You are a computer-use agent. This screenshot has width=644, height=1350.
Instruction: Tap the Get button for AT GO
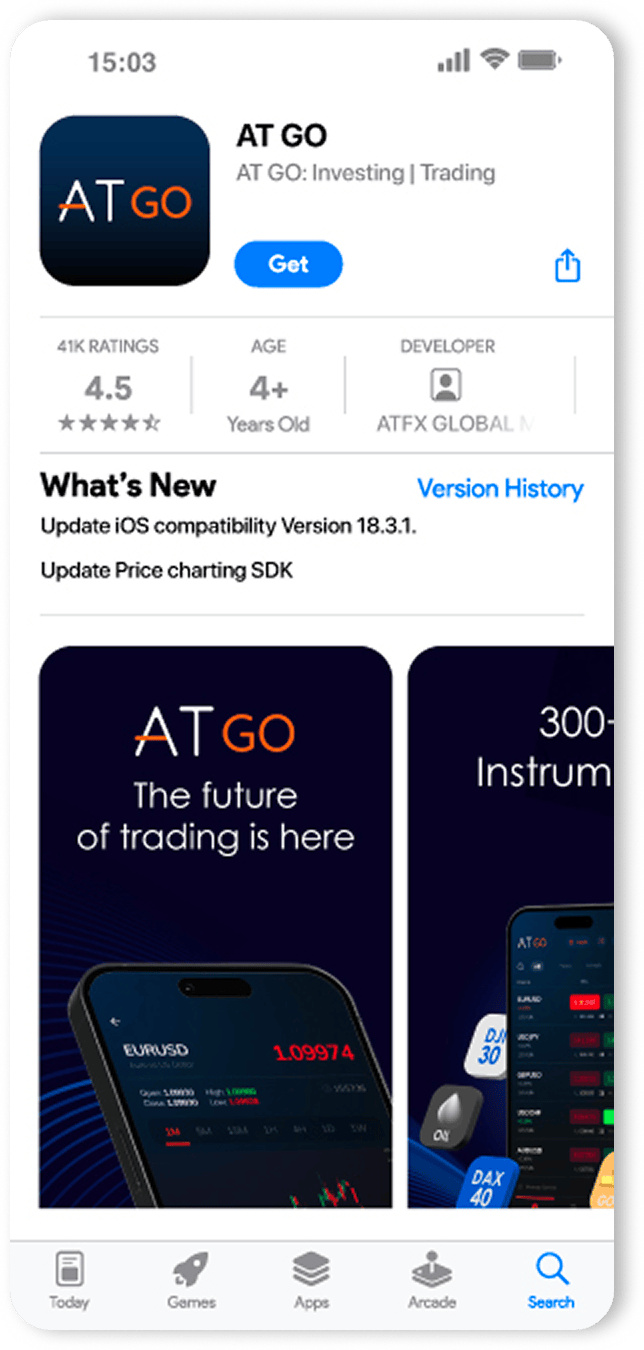coord(288,265)
